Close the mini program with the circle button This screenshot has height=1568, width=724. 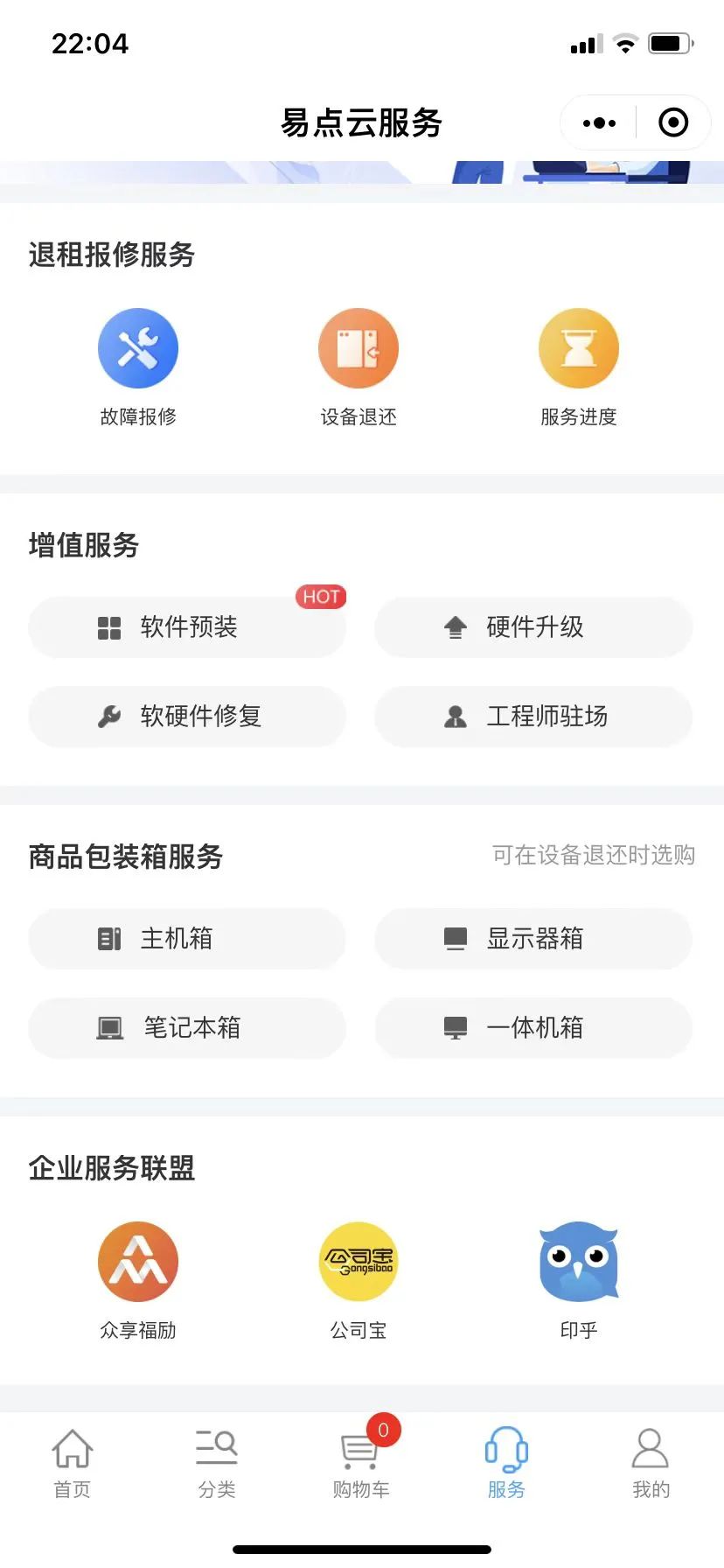coord(672,123)
